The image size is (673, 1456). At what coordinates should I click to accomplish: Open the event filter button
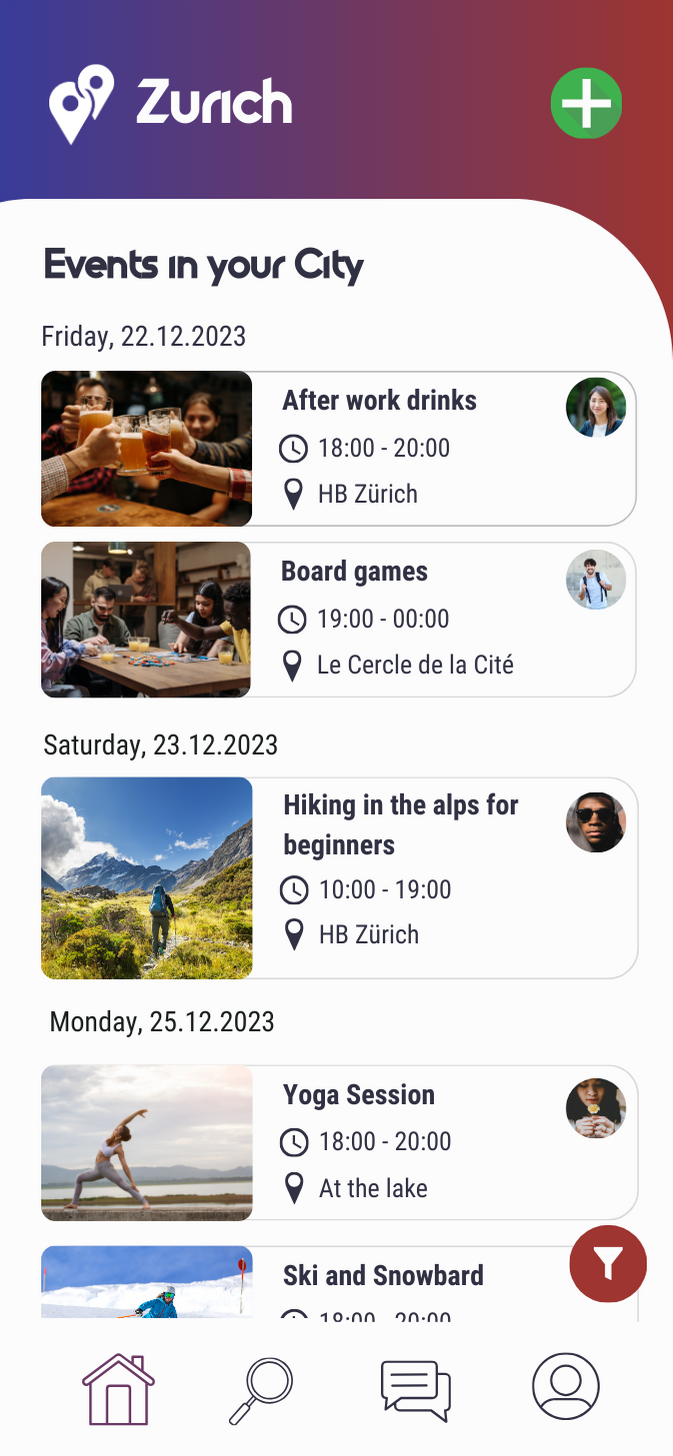(x=608, y=1264)
